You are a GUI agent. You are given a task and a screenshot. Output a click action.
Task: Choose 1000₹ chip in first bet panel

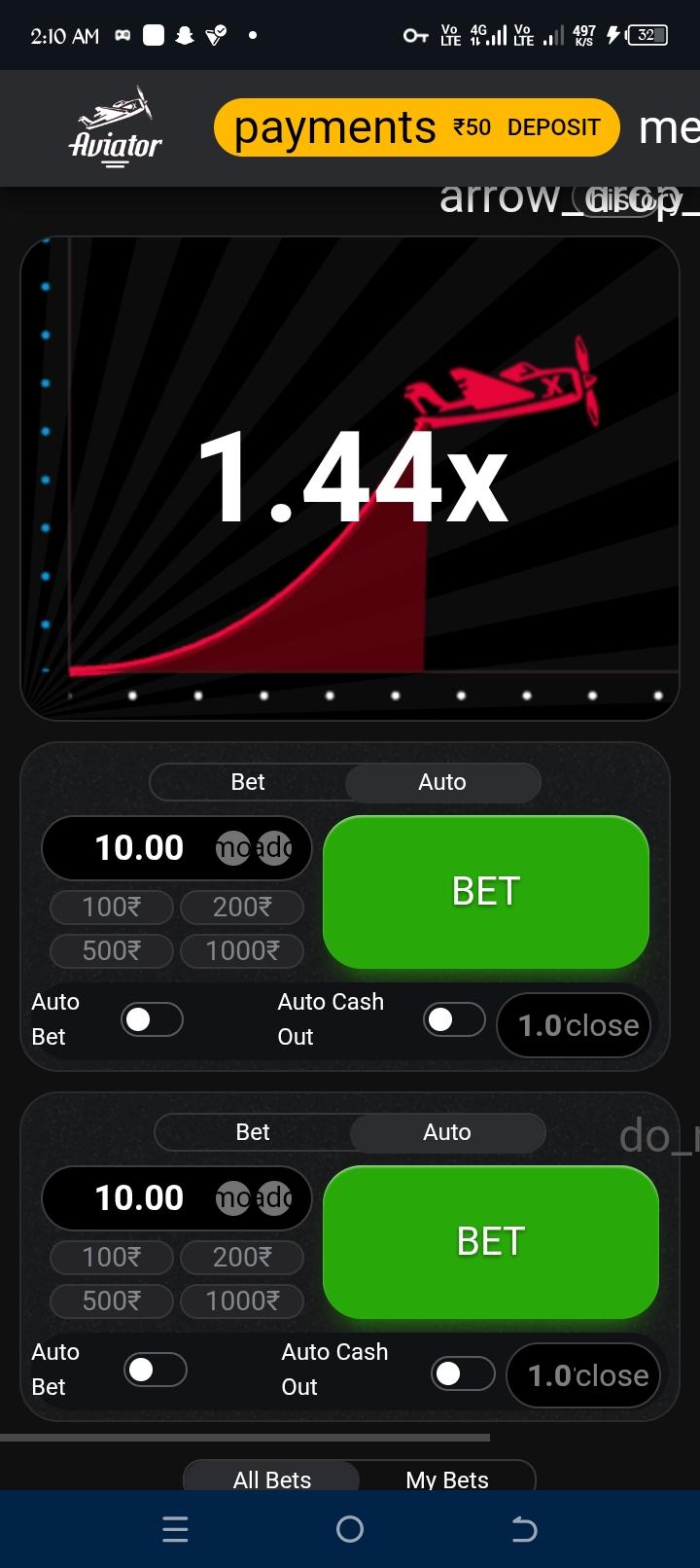pyautogui.click(x=242, y=951)
